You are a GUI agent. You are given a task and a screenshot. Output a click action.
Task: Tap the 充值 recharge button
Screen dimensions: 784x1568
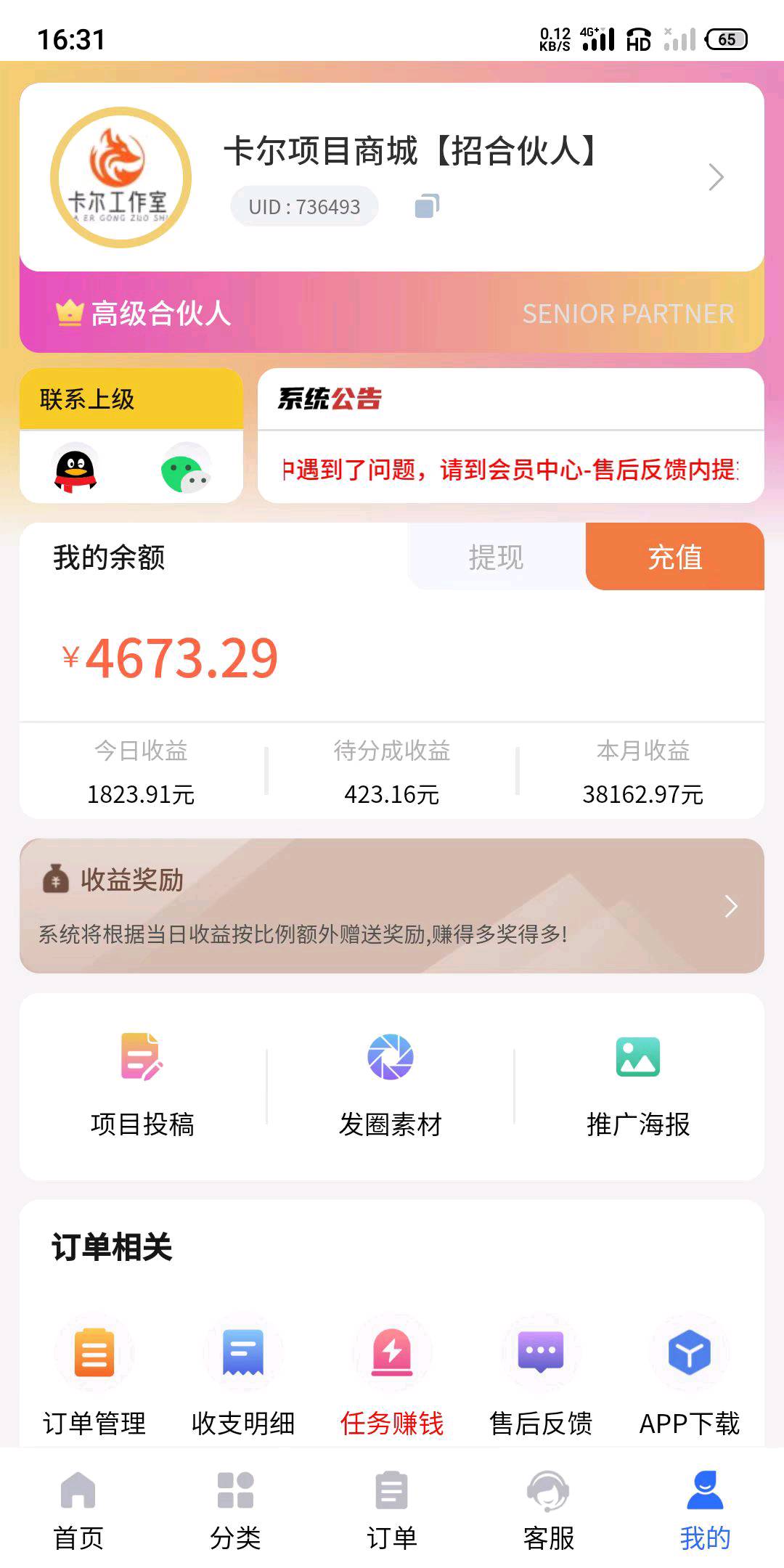pos(674,558)
